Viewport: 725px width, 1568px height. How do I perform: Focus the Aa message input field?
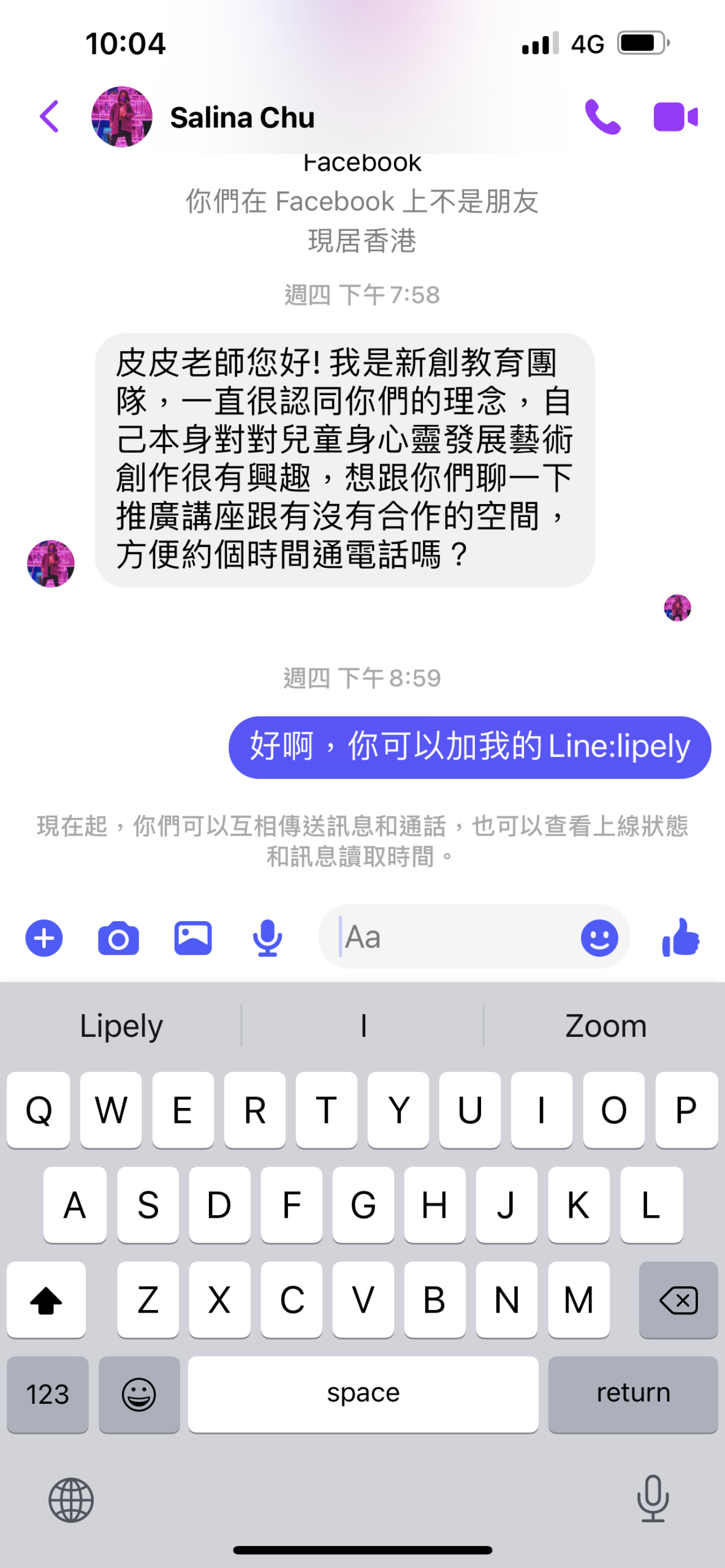coord(454,937)
